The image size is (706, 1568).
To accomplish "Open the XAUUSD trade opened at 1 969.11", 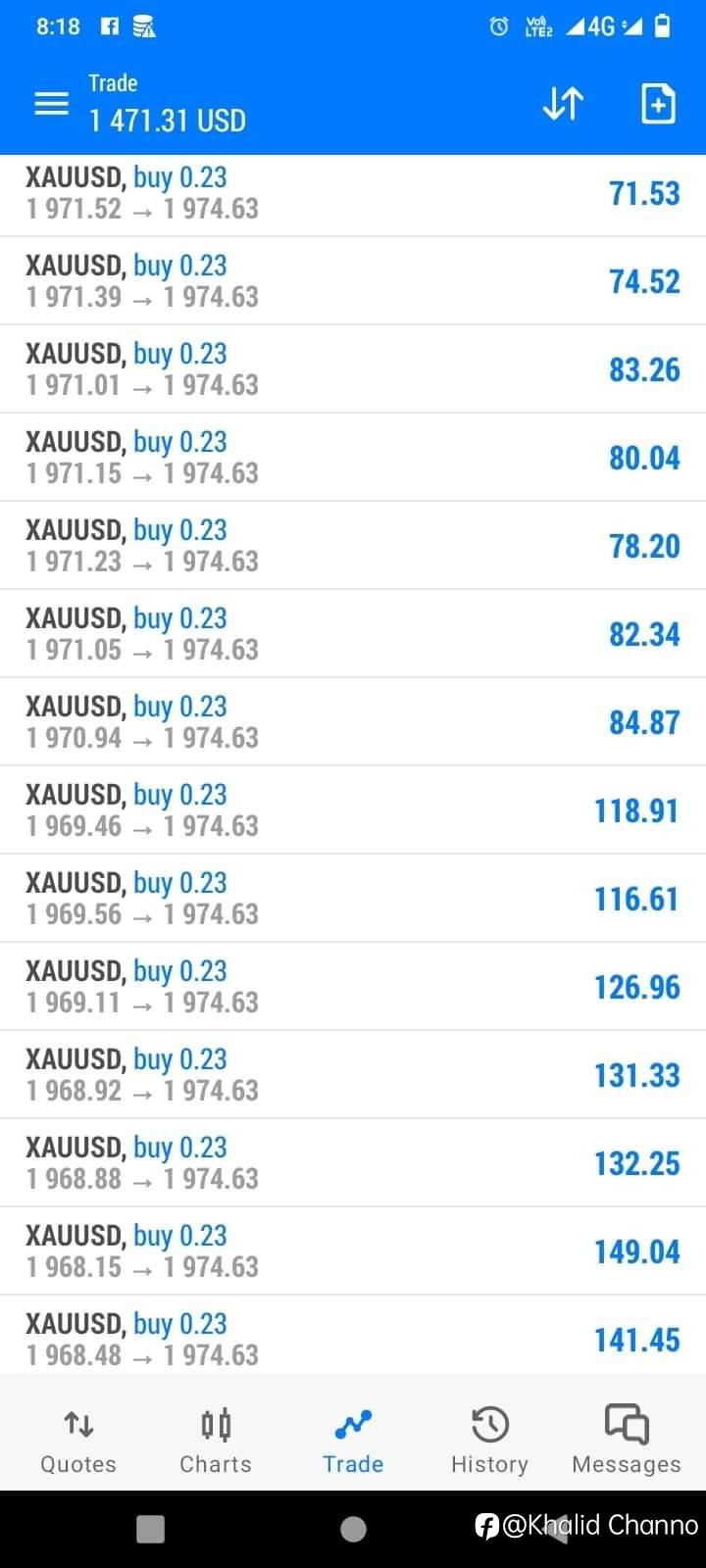I will [x=353, y=986].
